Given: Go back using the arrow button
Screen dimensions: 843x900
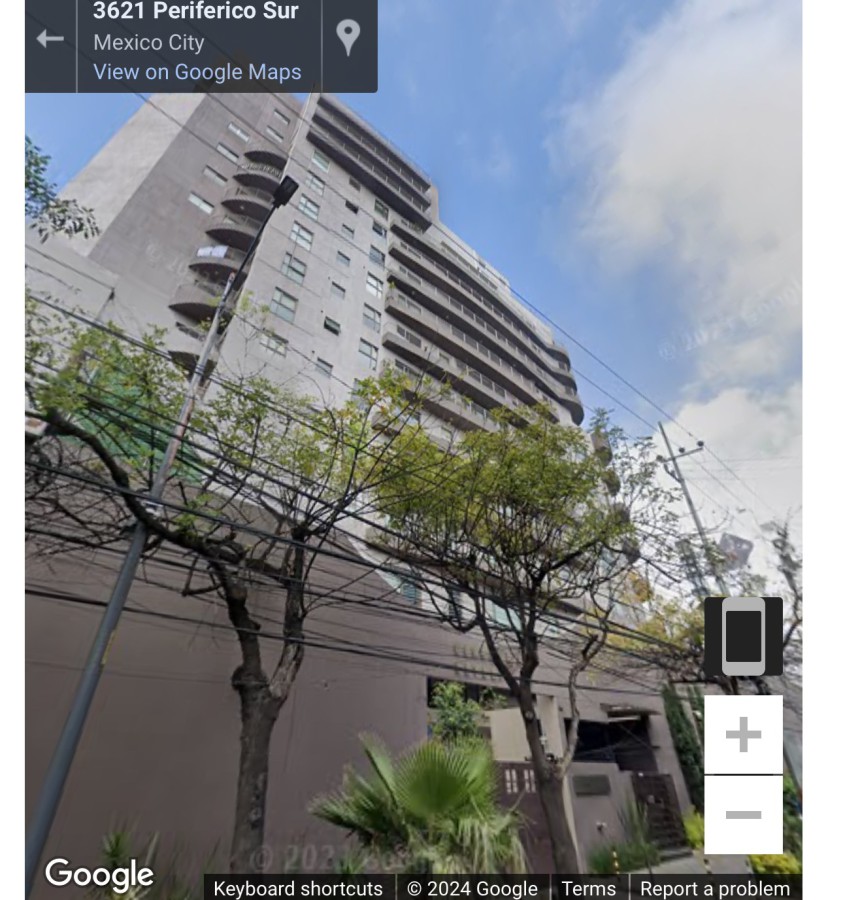Looking at the screenshot, I should pyautogui.click(x=50, y=39).
